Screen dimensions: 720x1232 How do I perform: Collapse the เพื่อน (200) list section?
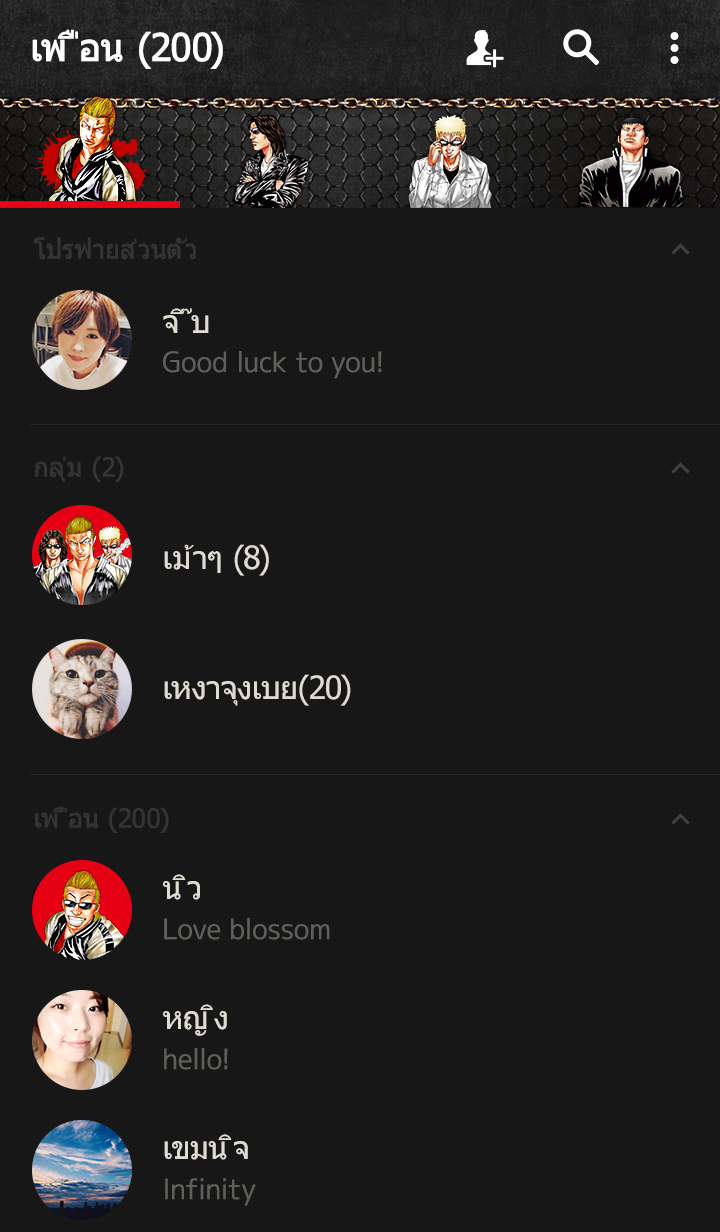pyautogui.click(x=680, y=820)
